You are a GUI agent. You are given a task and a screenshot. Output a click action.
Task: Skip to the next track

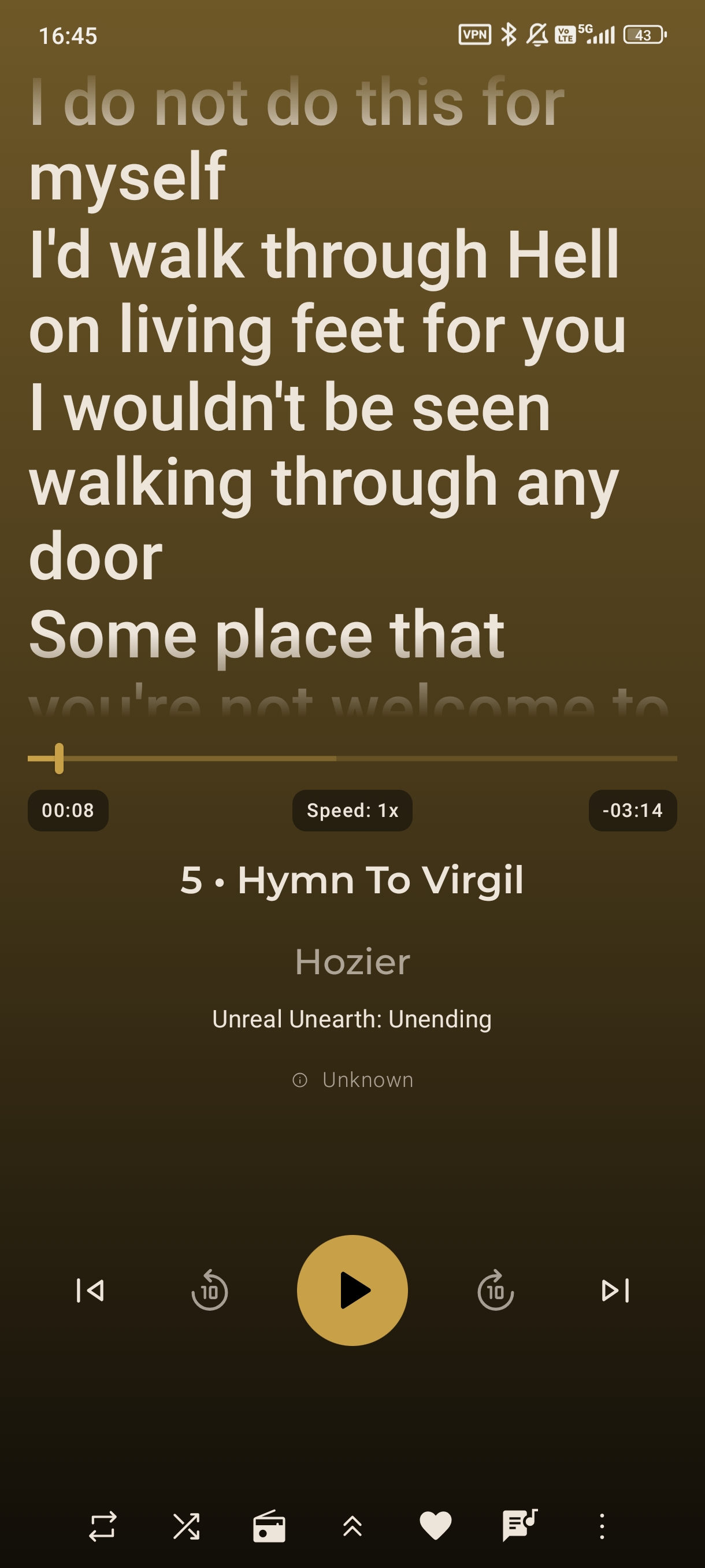pyautogui.click(x=614, y=1290)
